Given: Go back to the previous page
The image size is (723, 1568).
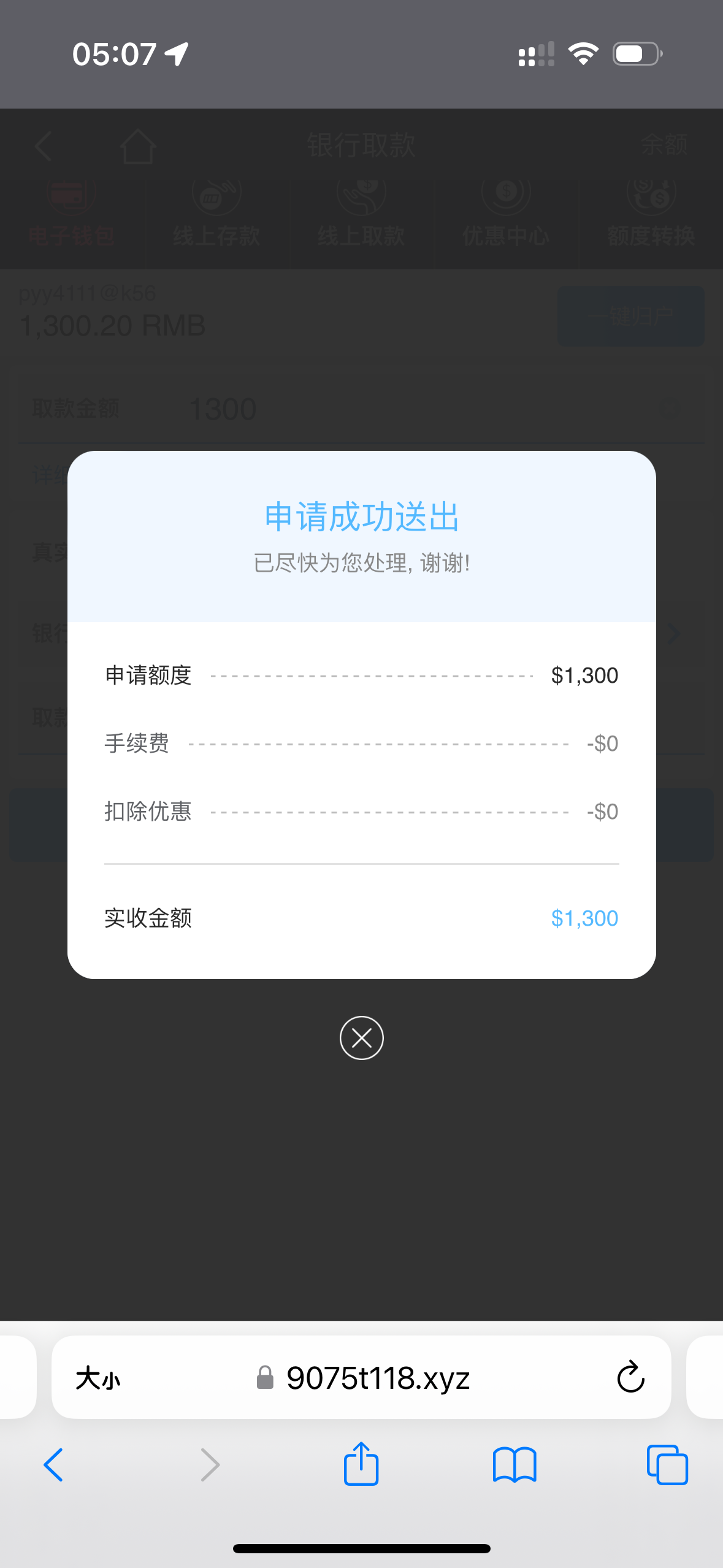Looking at the screenshot, I should 53,1464.
